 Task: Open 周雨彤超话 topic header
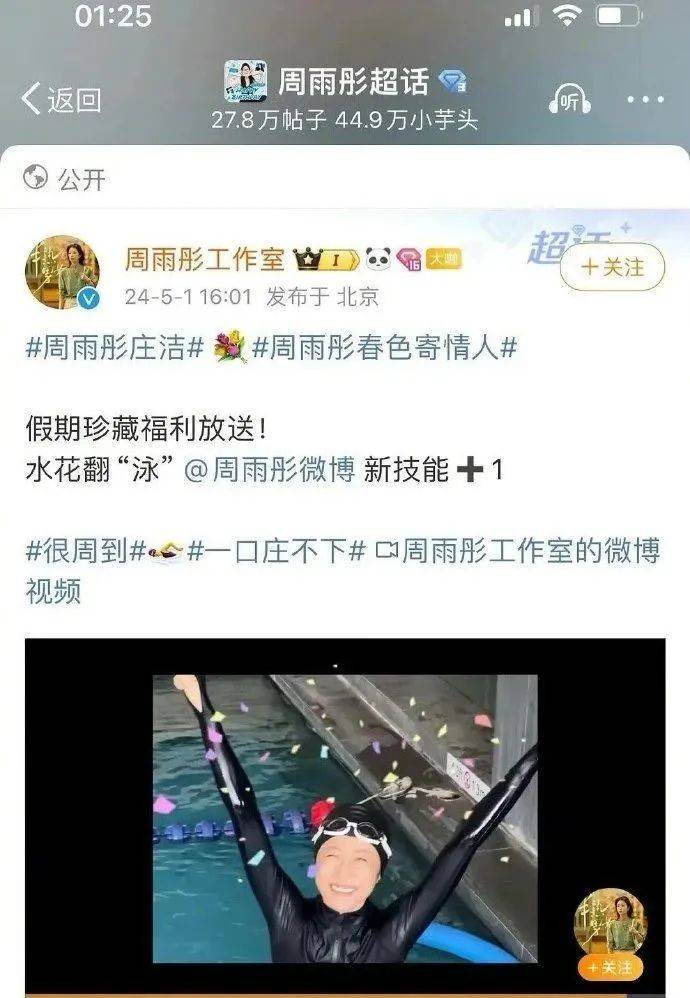[352, 80]
